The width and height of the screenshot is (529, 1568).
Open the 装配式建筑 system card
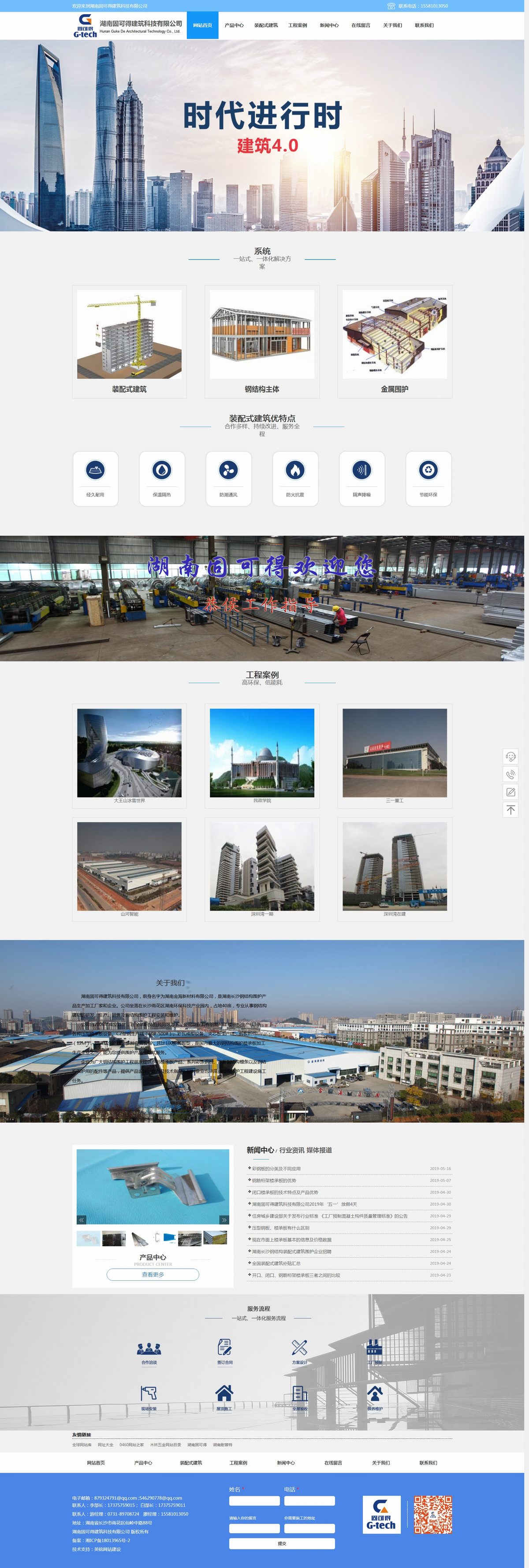pyautogui.click(x=129, y=341)
